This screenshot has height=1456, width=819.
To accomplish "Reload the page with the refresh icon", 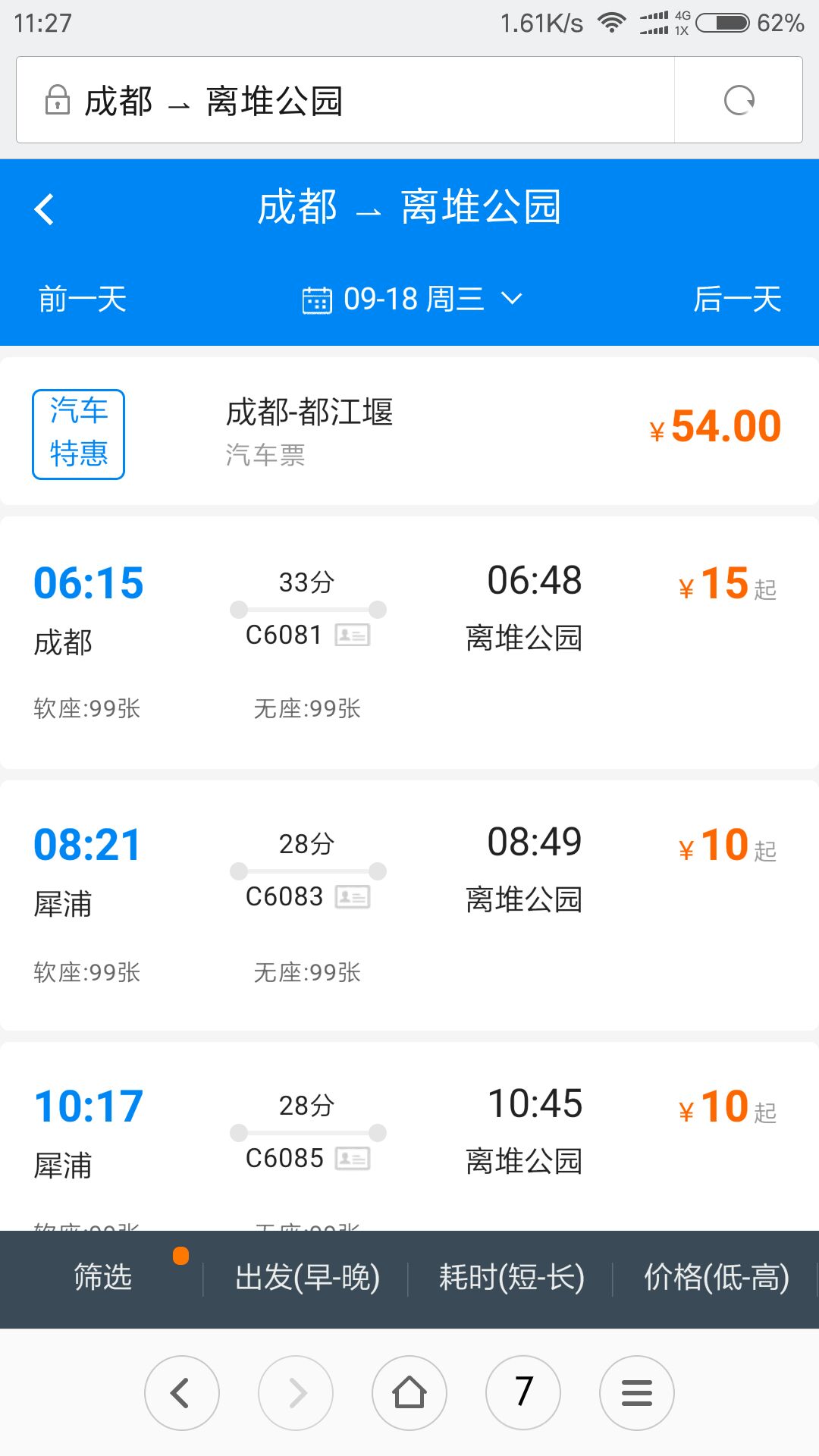I will 739,100.
